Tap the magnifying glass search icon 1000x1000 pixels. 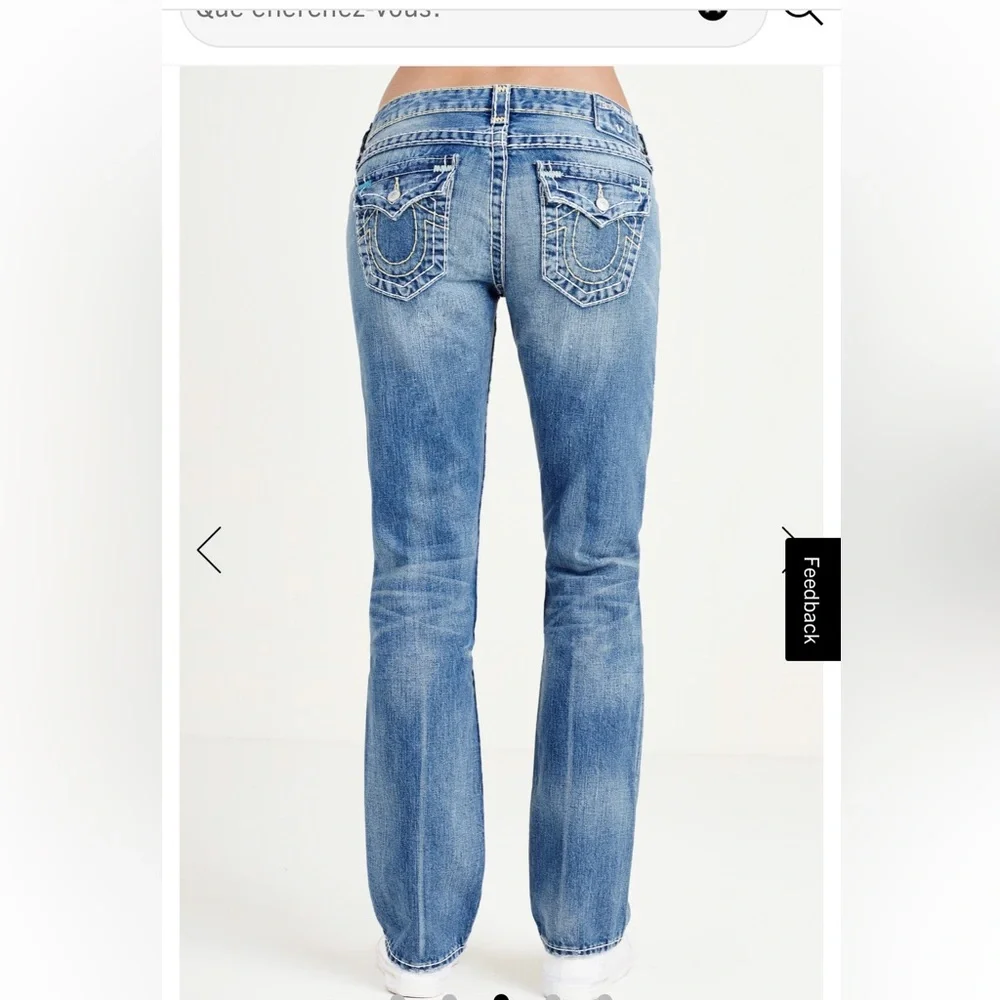pos(803,11)
